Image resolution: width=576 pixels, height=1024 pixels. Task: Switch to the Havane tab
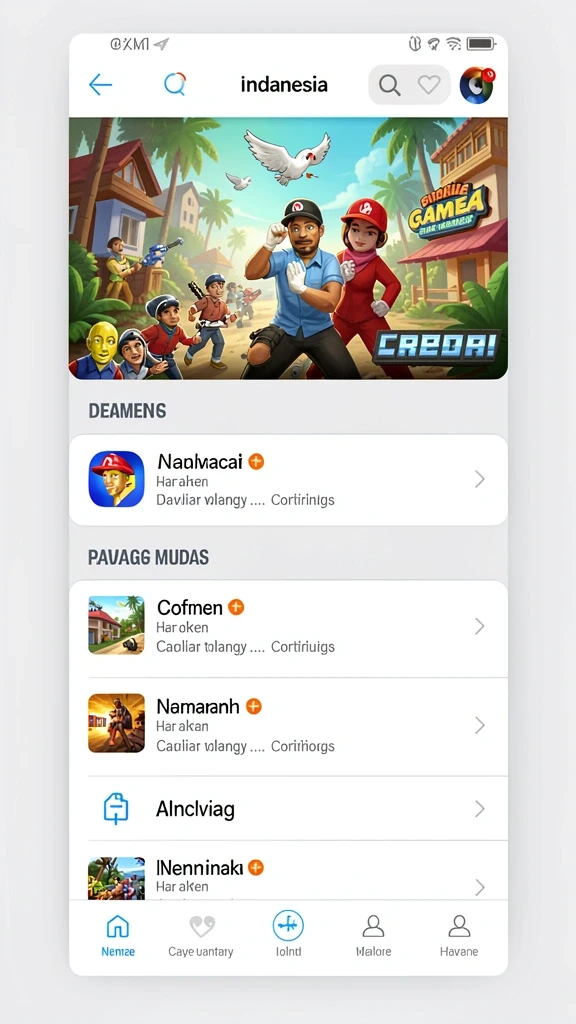click(x=459, y=935)
